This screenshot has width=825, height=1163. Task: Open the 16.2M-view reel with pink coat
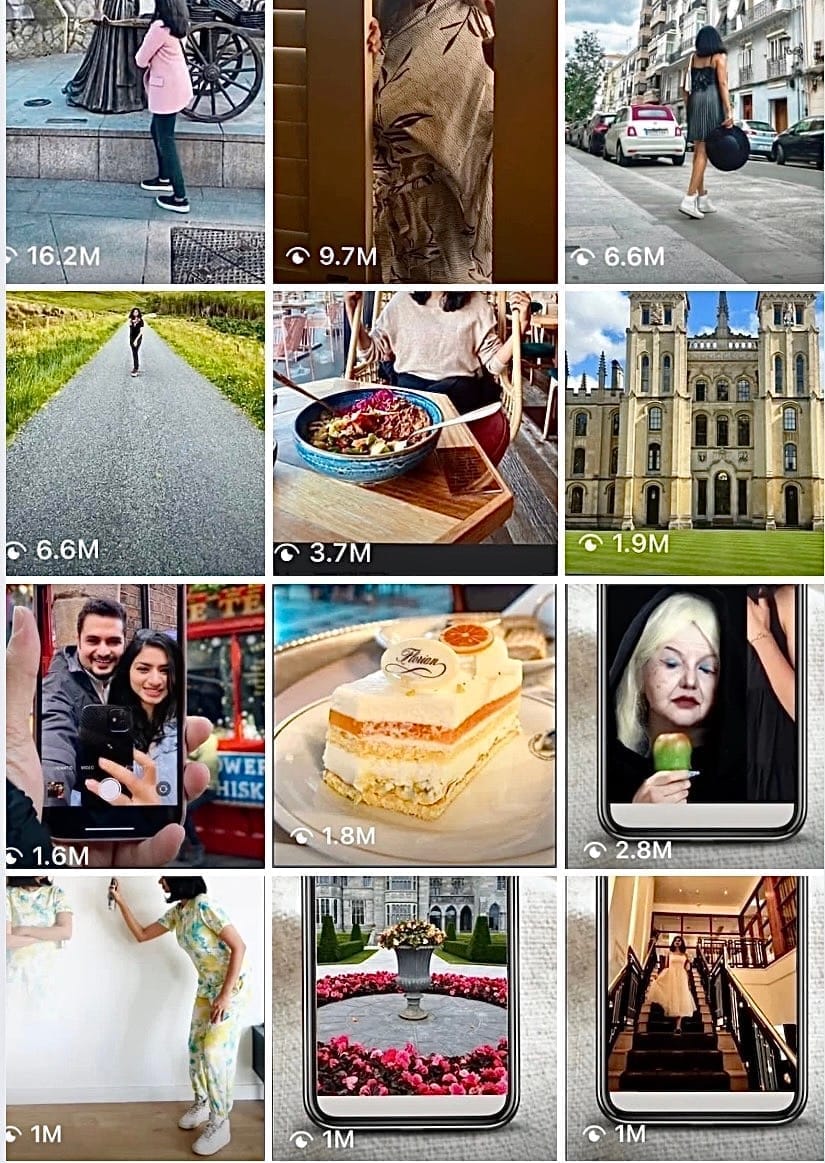[x=135, y=140]
